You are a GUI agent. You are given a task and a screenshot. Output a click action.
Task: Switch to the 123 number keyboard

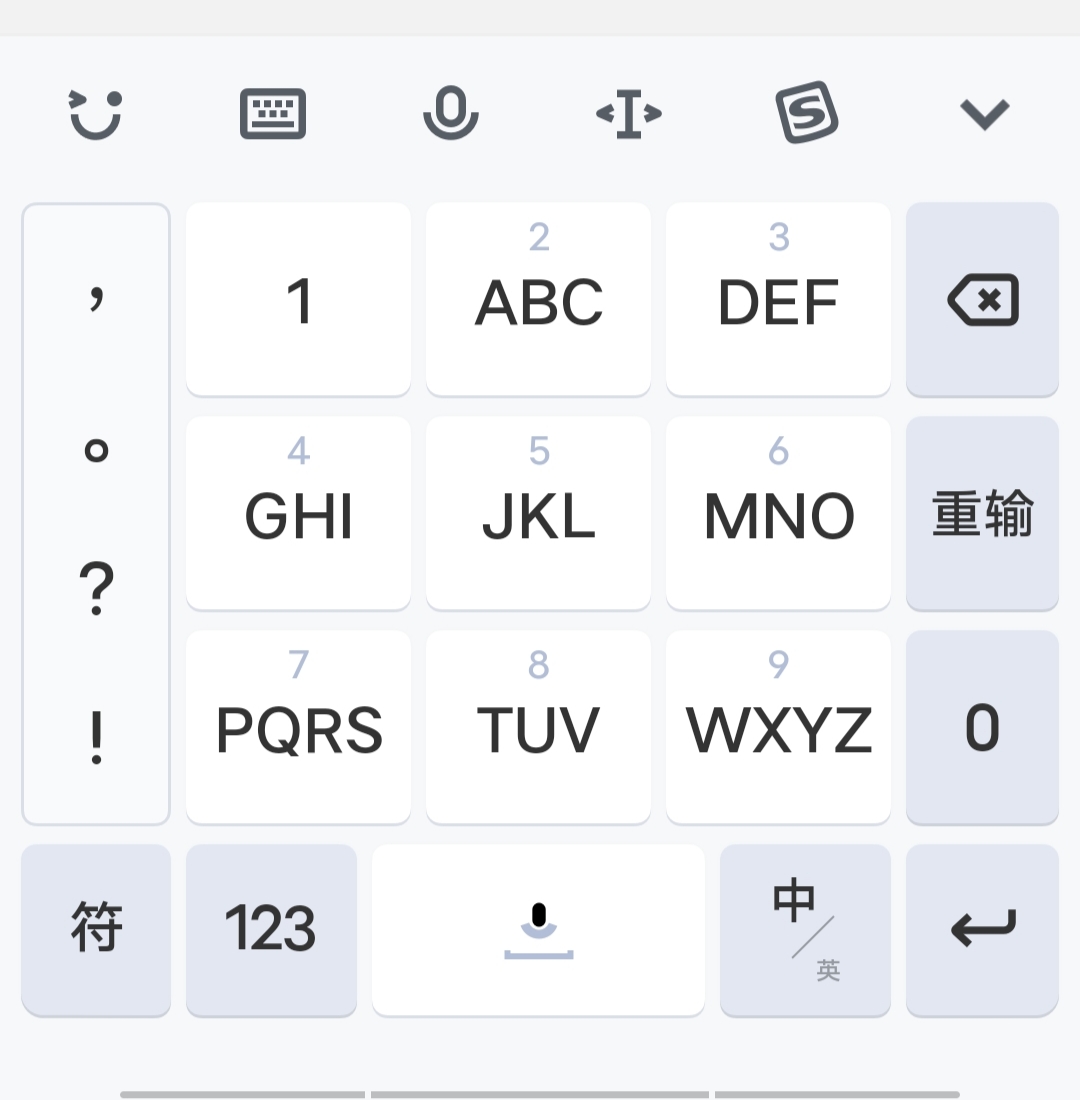click(x=271, y=929)
